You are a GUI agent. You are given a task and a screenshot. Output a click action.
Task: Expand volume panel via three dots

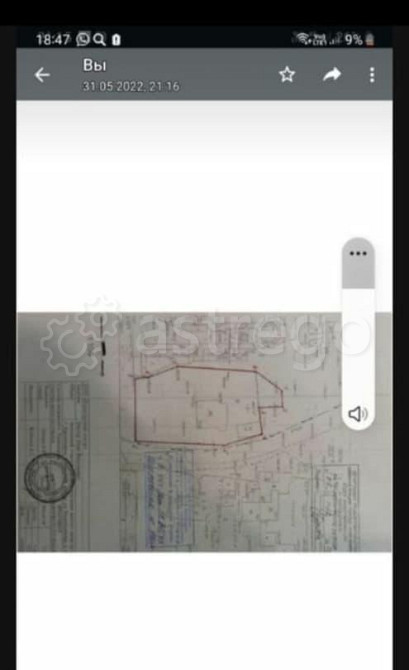click(x=358, y=253)
